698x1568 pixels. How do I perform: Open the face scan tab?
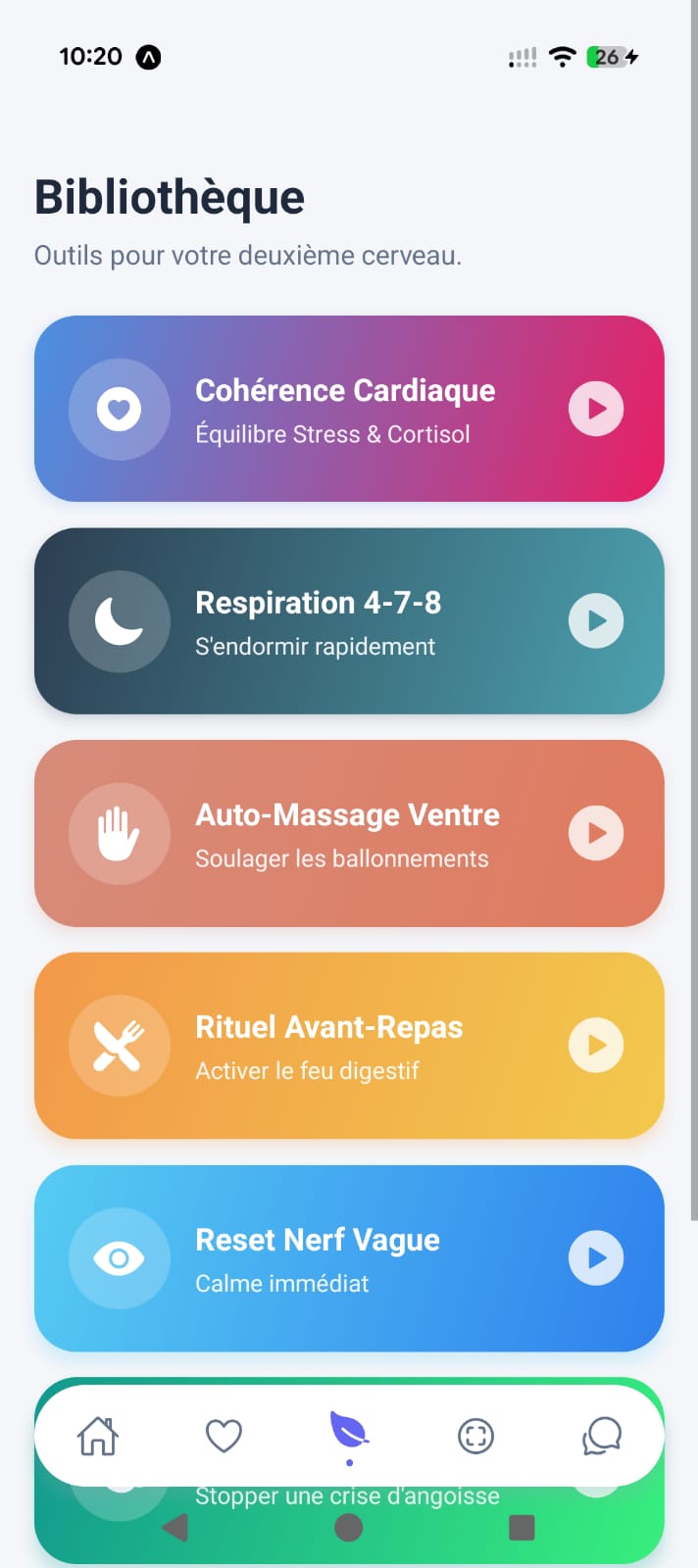(x=475, y=1437)
